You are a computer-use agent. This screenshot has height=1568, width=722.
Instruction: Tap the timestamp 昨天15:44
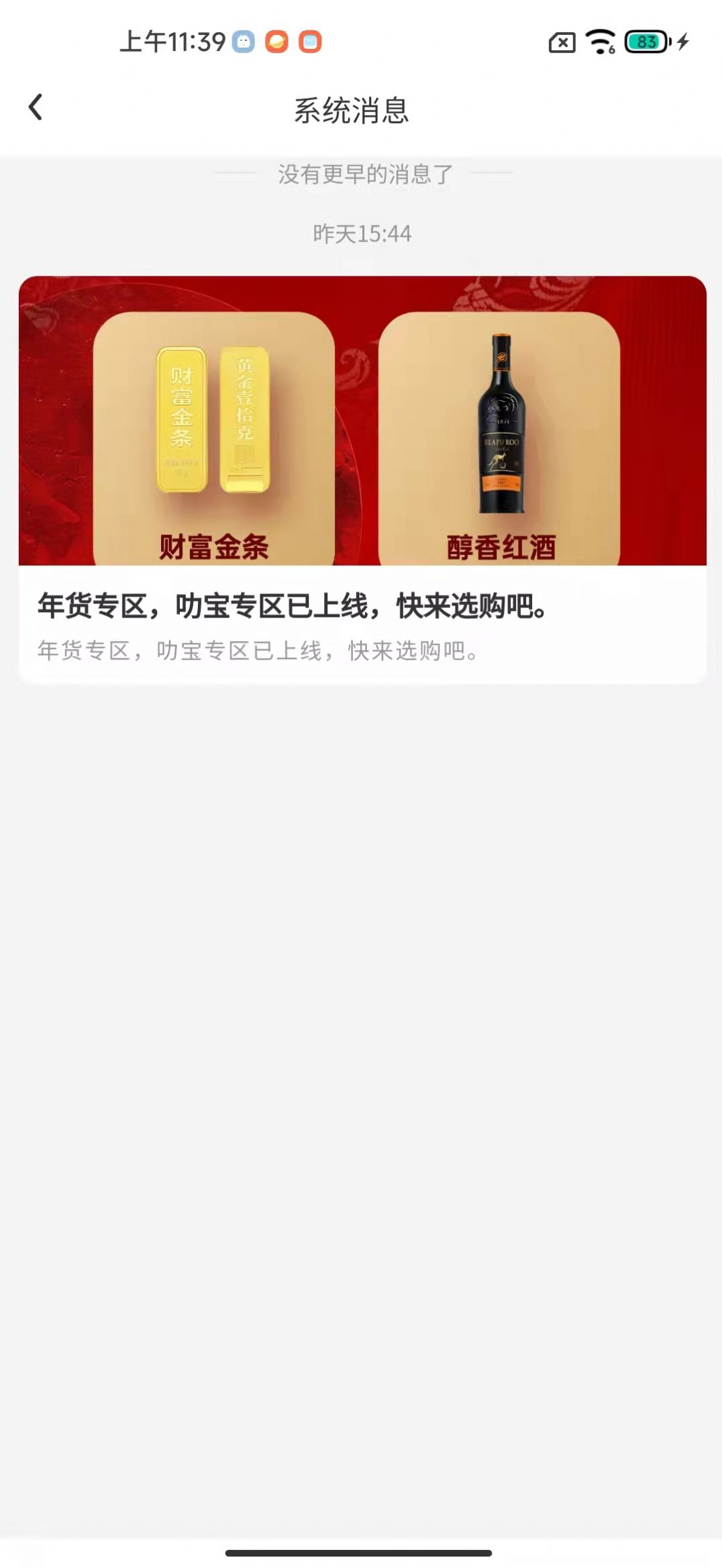(x=361, y=234)
